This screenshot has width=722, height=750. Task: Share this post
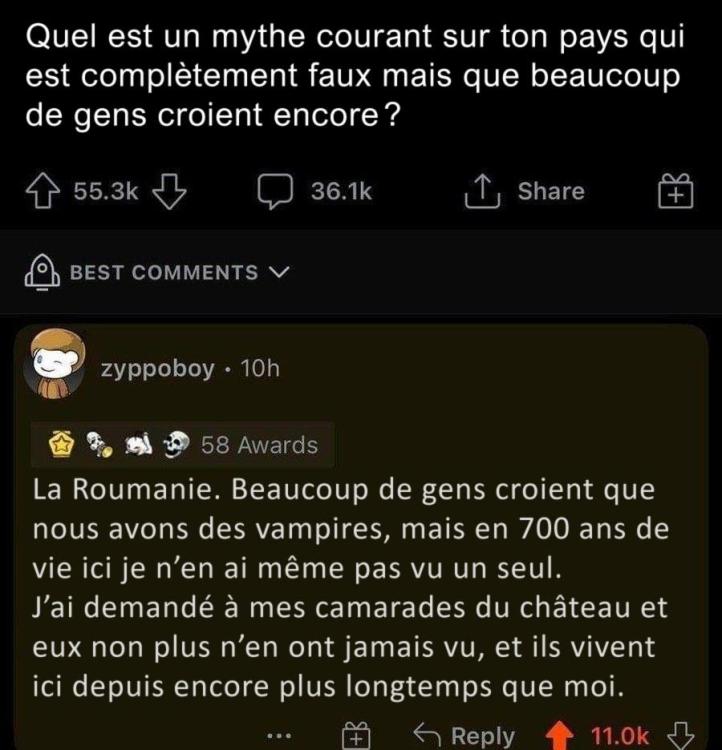(x=525, y=191)
